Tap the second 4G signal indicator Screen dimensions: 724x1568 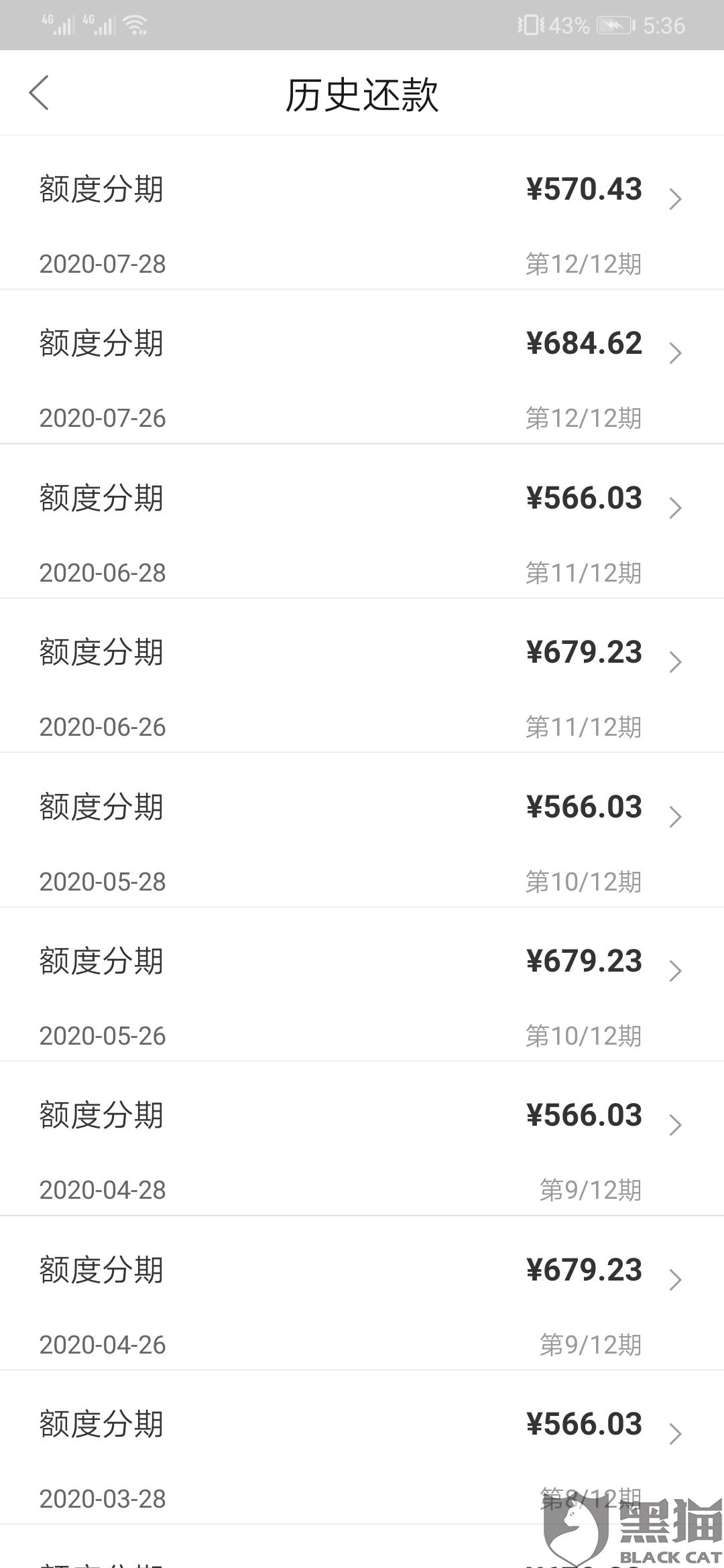tap(99, 25)
